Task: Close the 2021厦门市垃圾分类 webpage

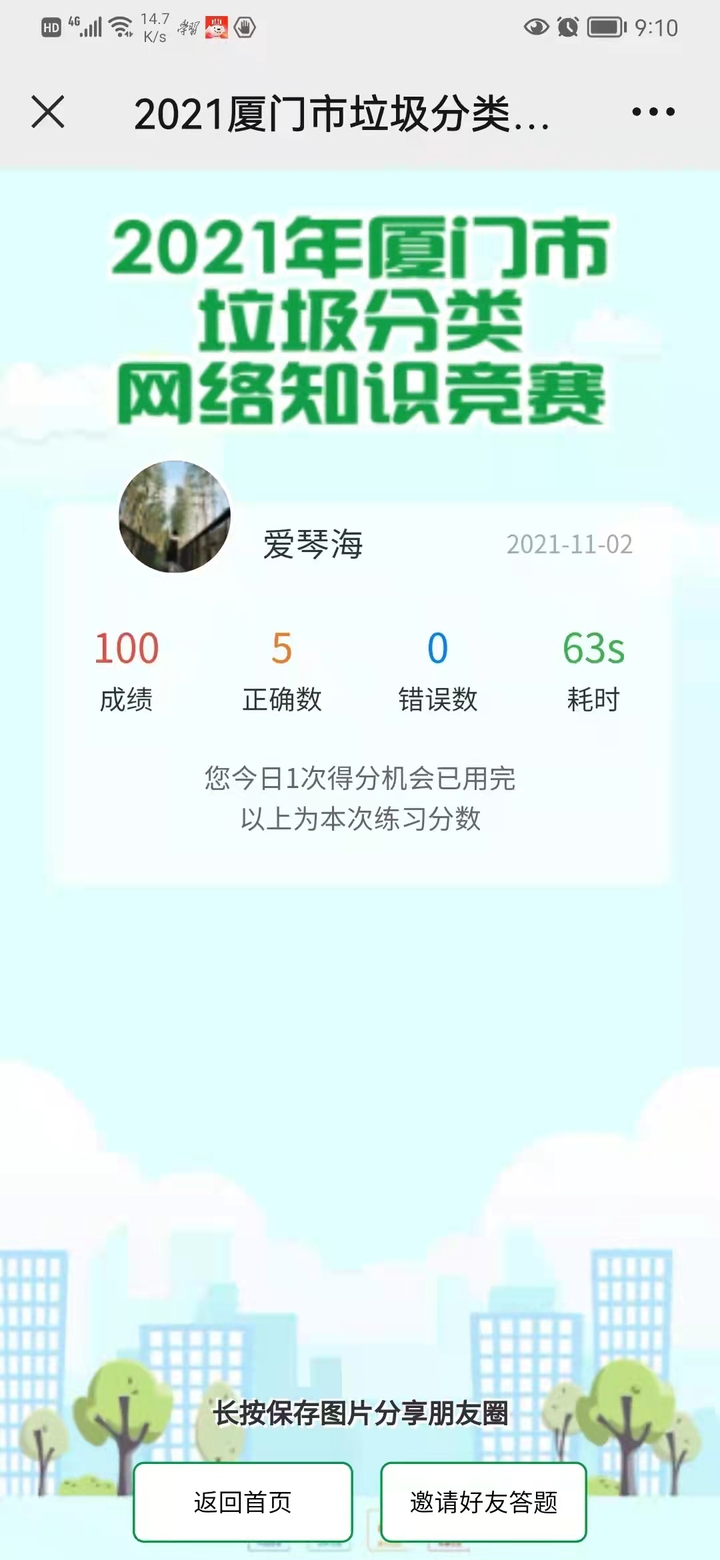Action: (47, 113)
